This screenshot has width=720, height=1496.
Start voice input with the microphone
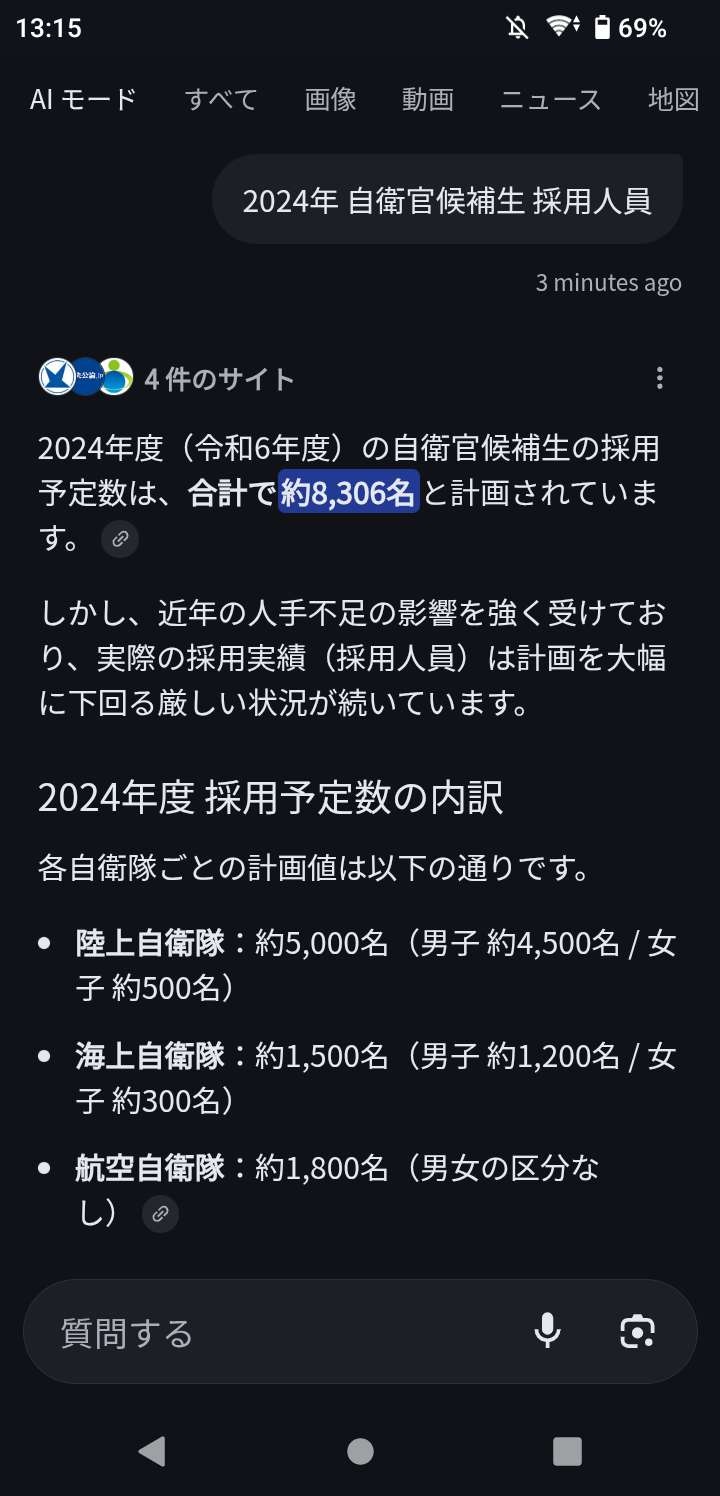tap(547, 1331)
